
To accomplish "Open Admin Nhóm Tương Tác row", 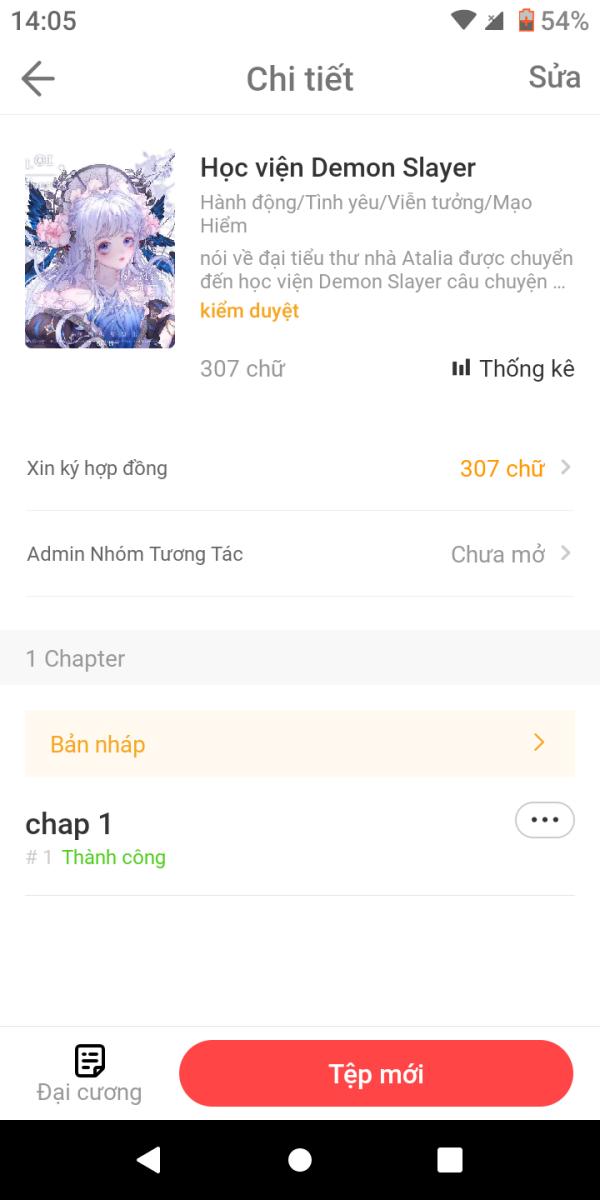I will 300,554.
